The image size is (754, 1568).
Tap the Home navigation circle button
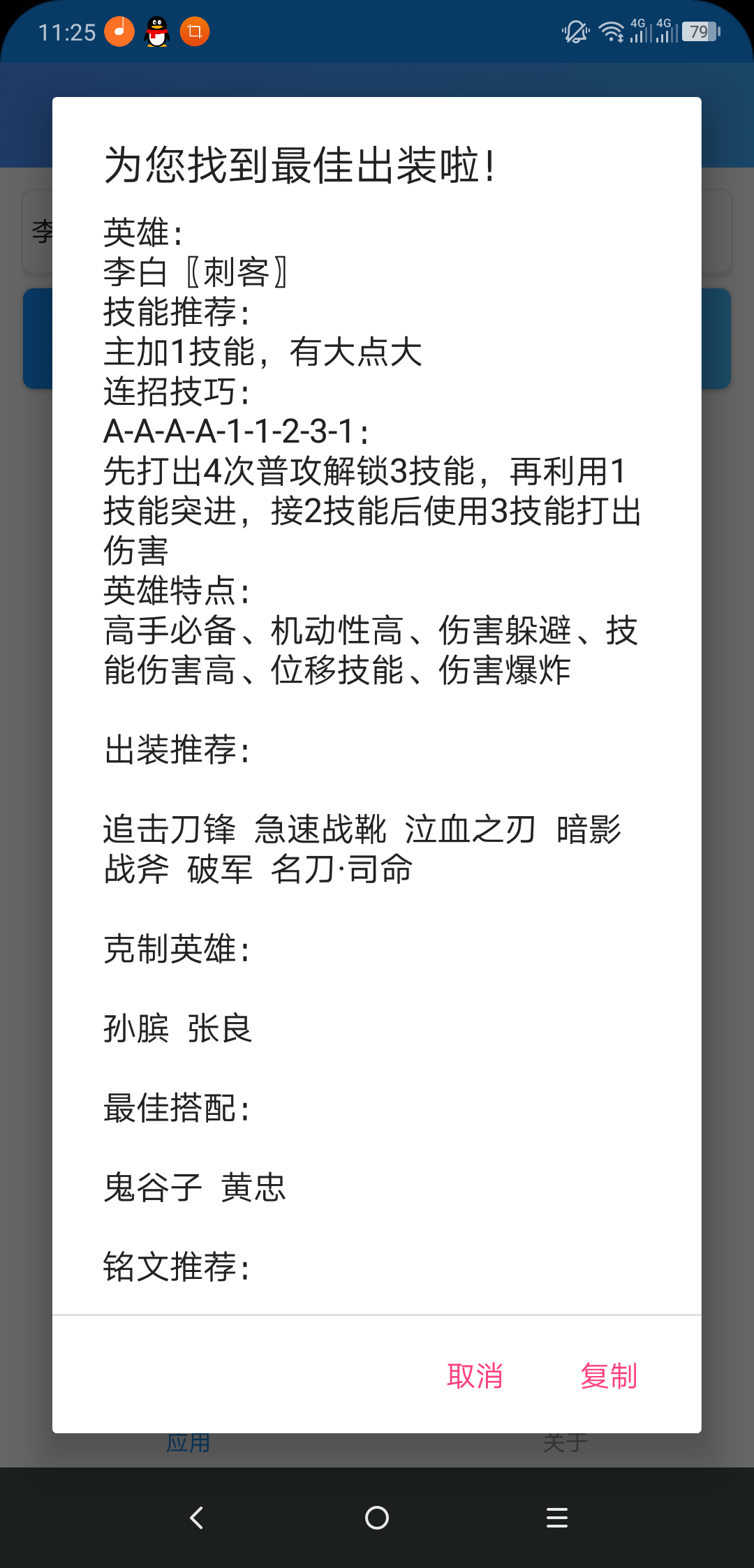[x=376, y=1518]
